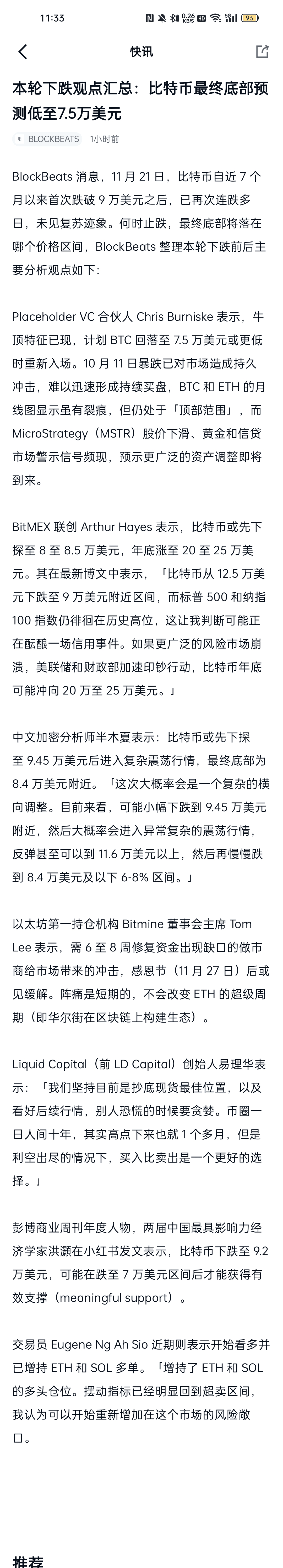Go back from the 快讯 article

point(23,52)
